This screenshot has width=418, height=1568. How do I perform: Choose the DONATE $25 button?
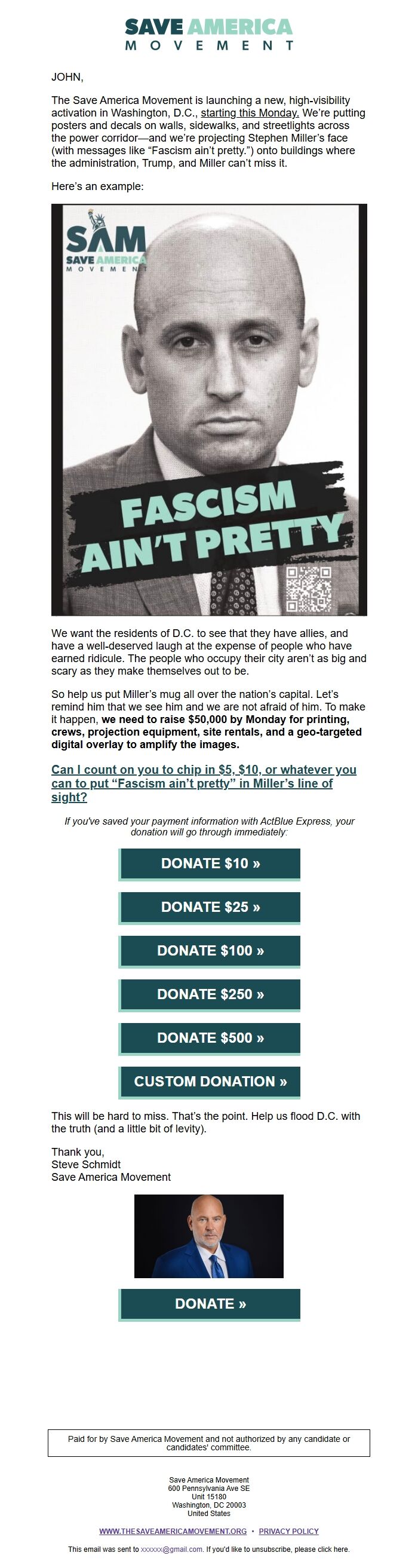click(x=210, y=908)
